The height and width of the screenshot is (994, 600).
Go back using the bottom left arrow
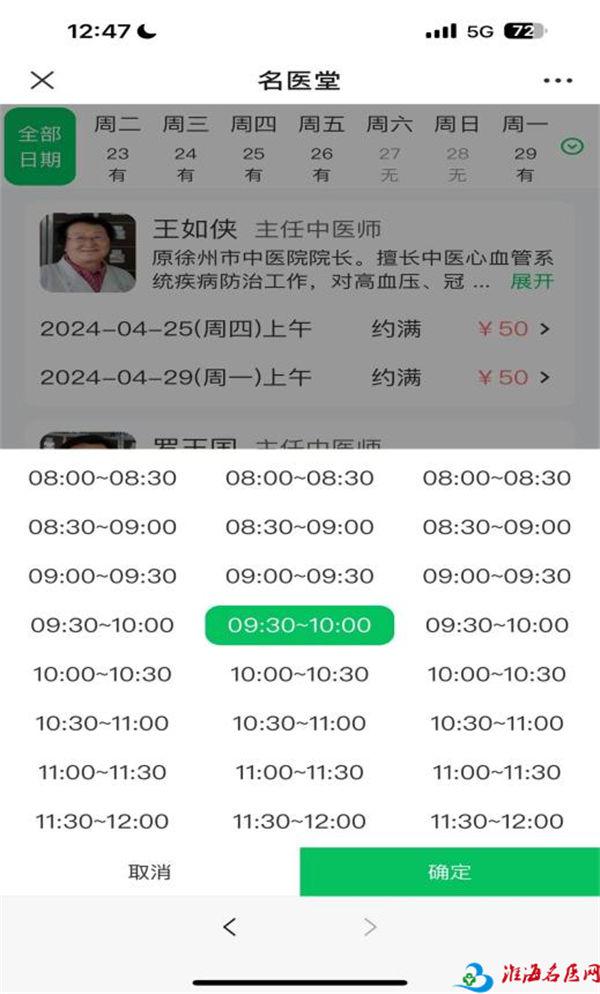click(230, 927)
